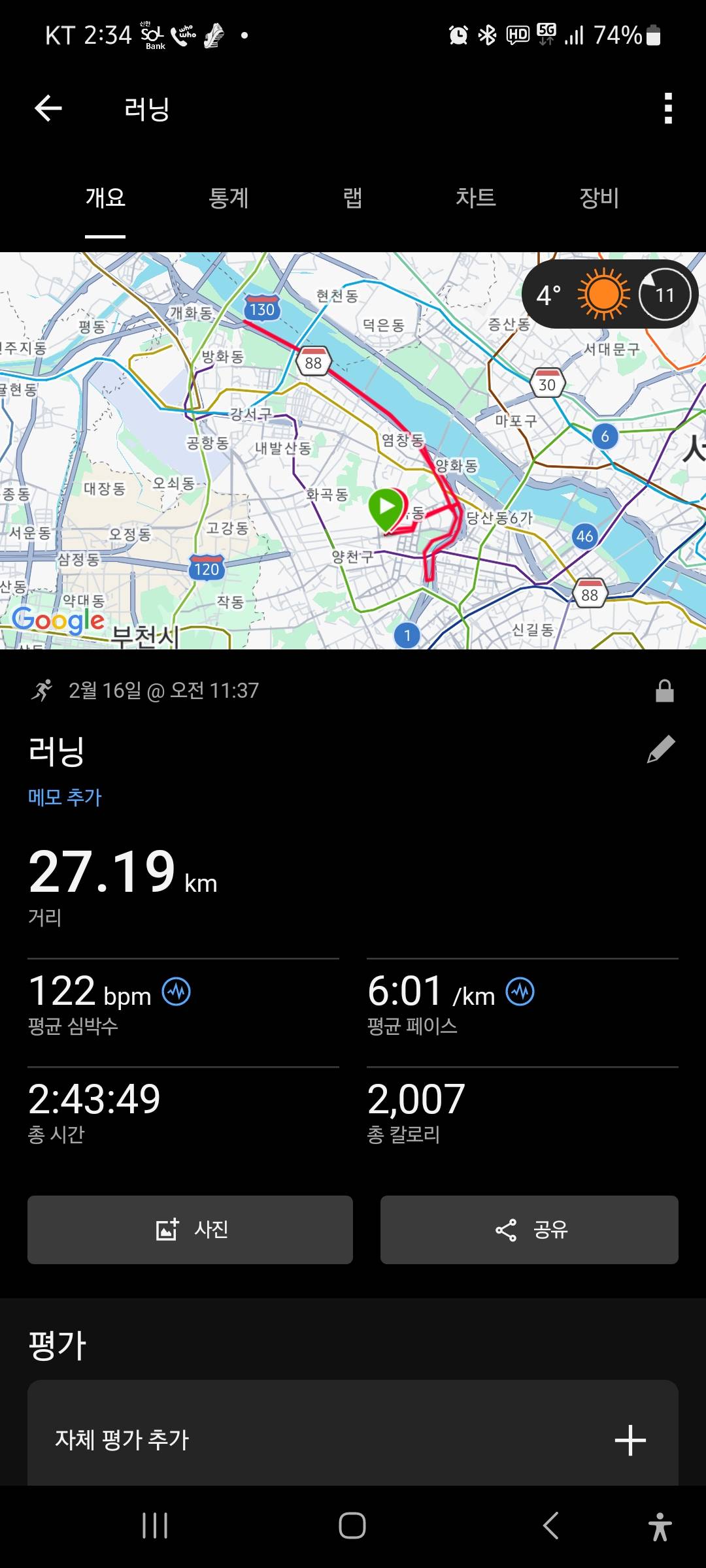
Task: Open the 장비 tab
Action: tap(599, 199)
